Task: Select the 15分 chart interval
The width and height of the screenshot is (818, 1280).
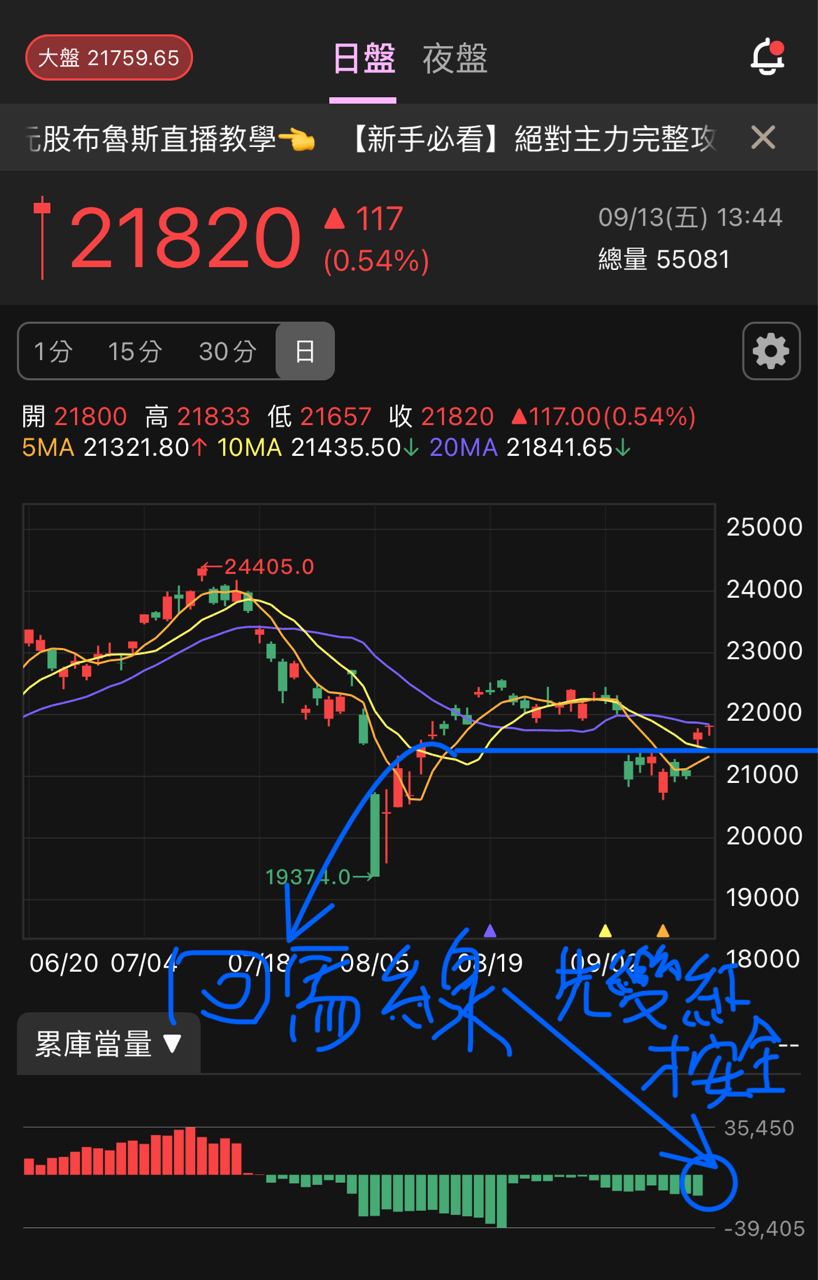Action: coord(135,351)
